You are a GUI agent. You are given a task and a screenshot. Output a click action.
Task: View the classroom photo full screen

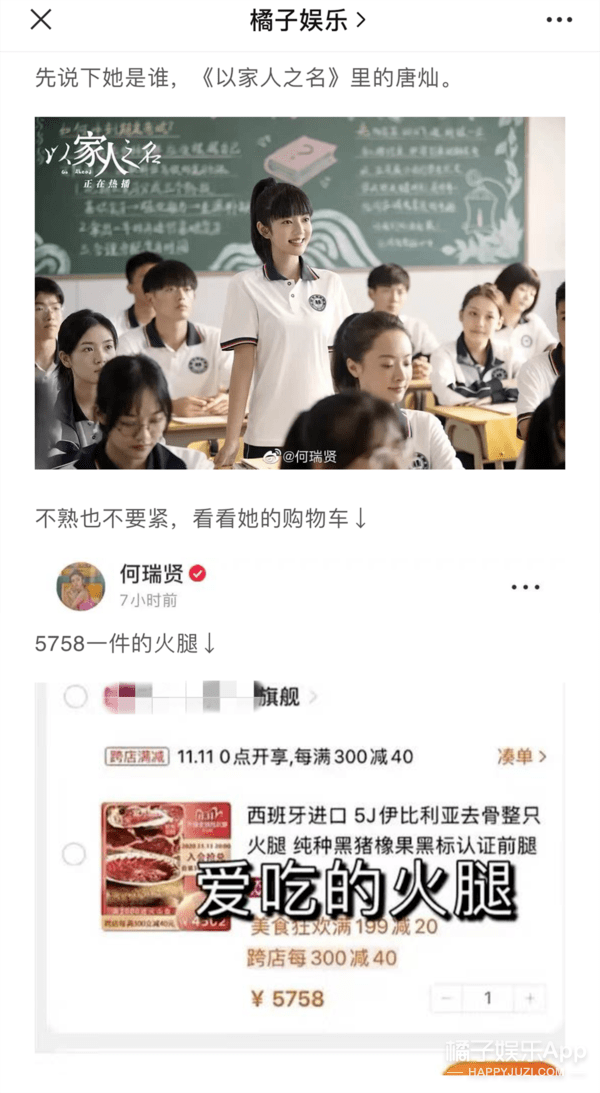tap(299, 293)
